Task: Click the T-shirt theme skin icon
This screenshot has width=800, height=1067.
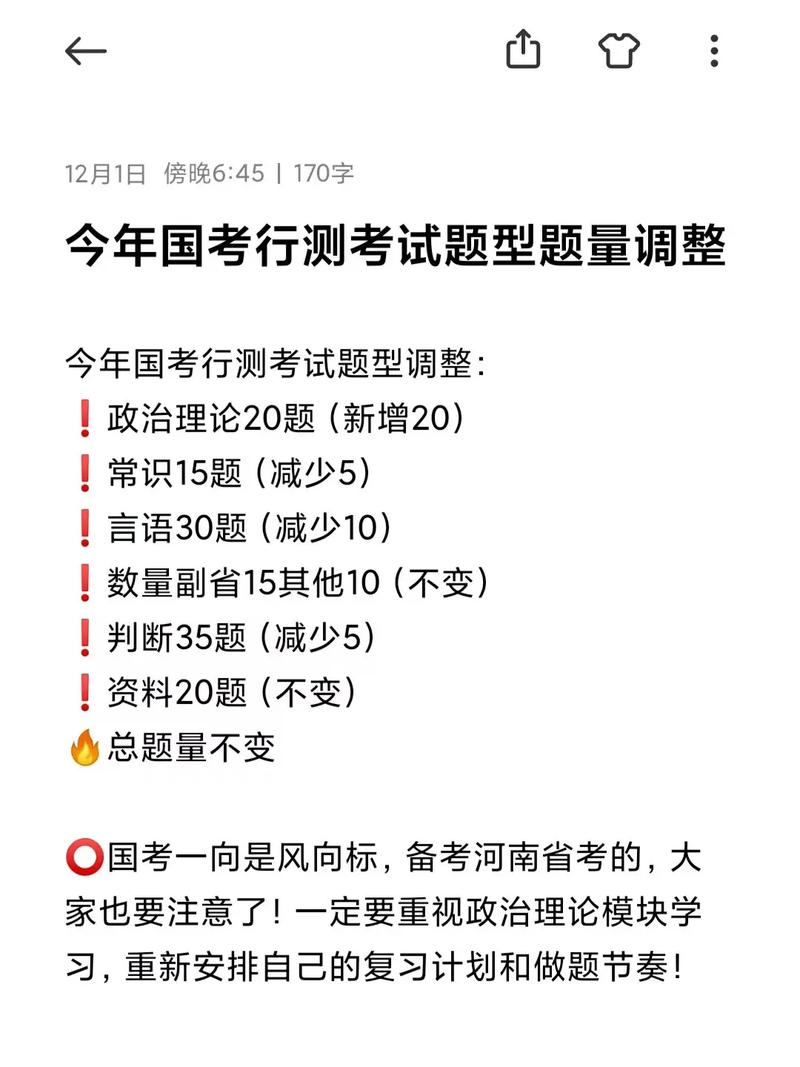Action: tap(619, 49)
